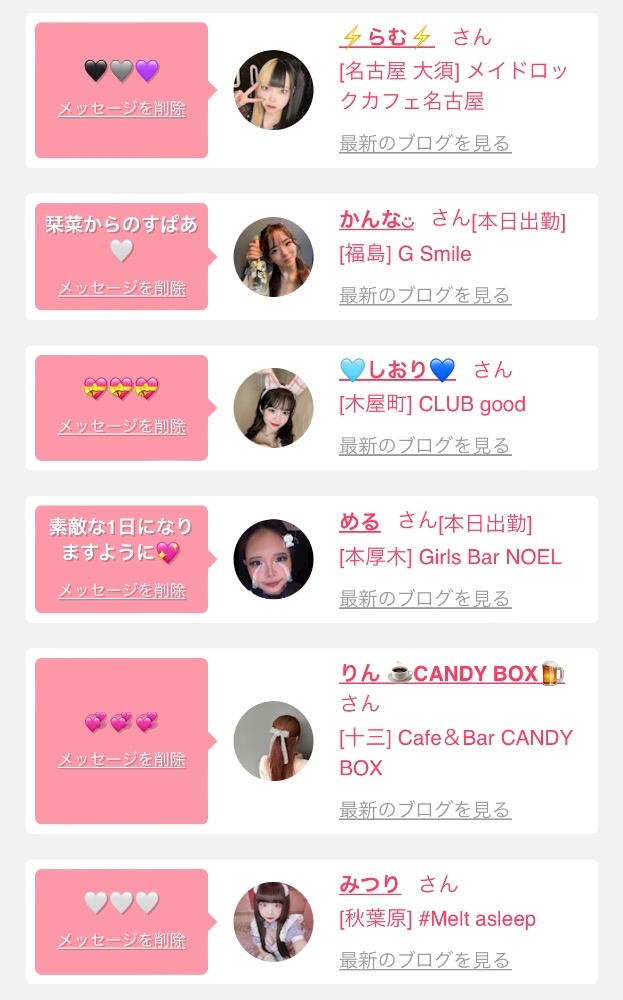
Task: View かんな's latest blog
Action: pos(425,295)
